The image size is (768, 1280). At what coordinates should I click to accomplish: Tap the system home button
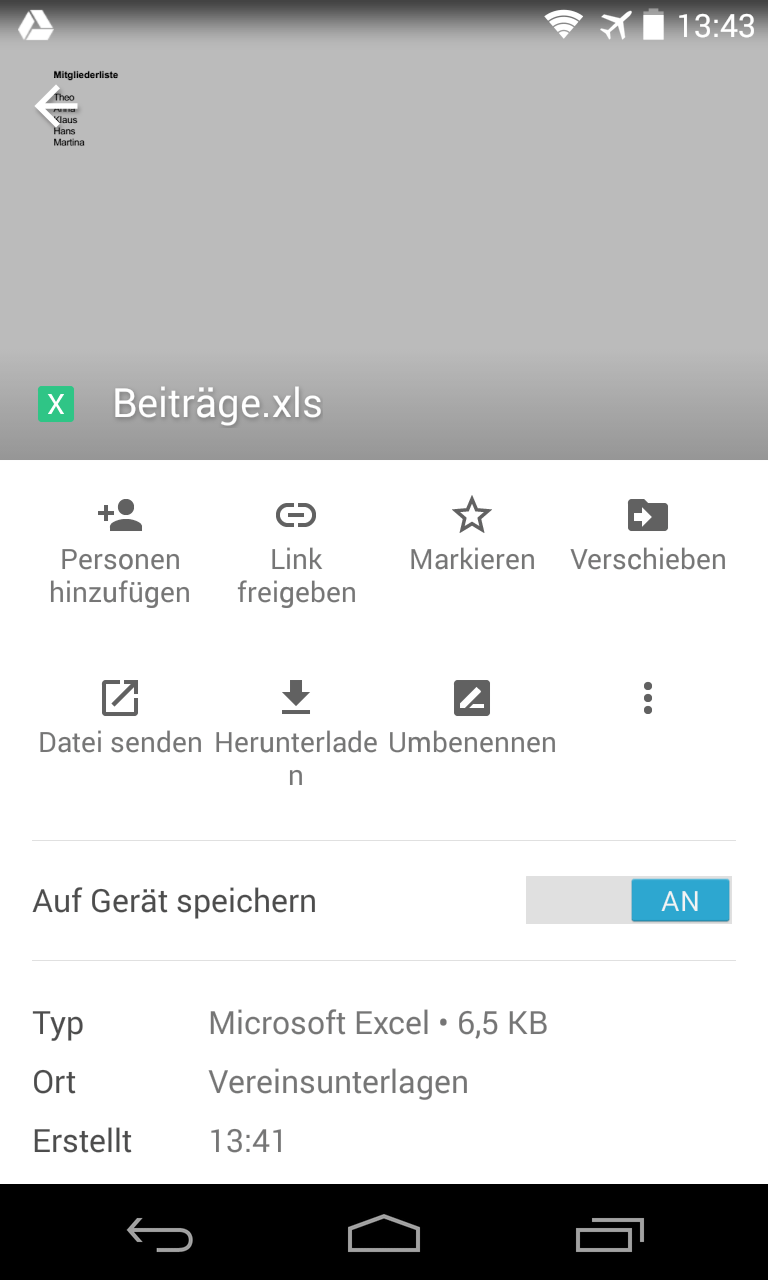[x=384, y=1233]
